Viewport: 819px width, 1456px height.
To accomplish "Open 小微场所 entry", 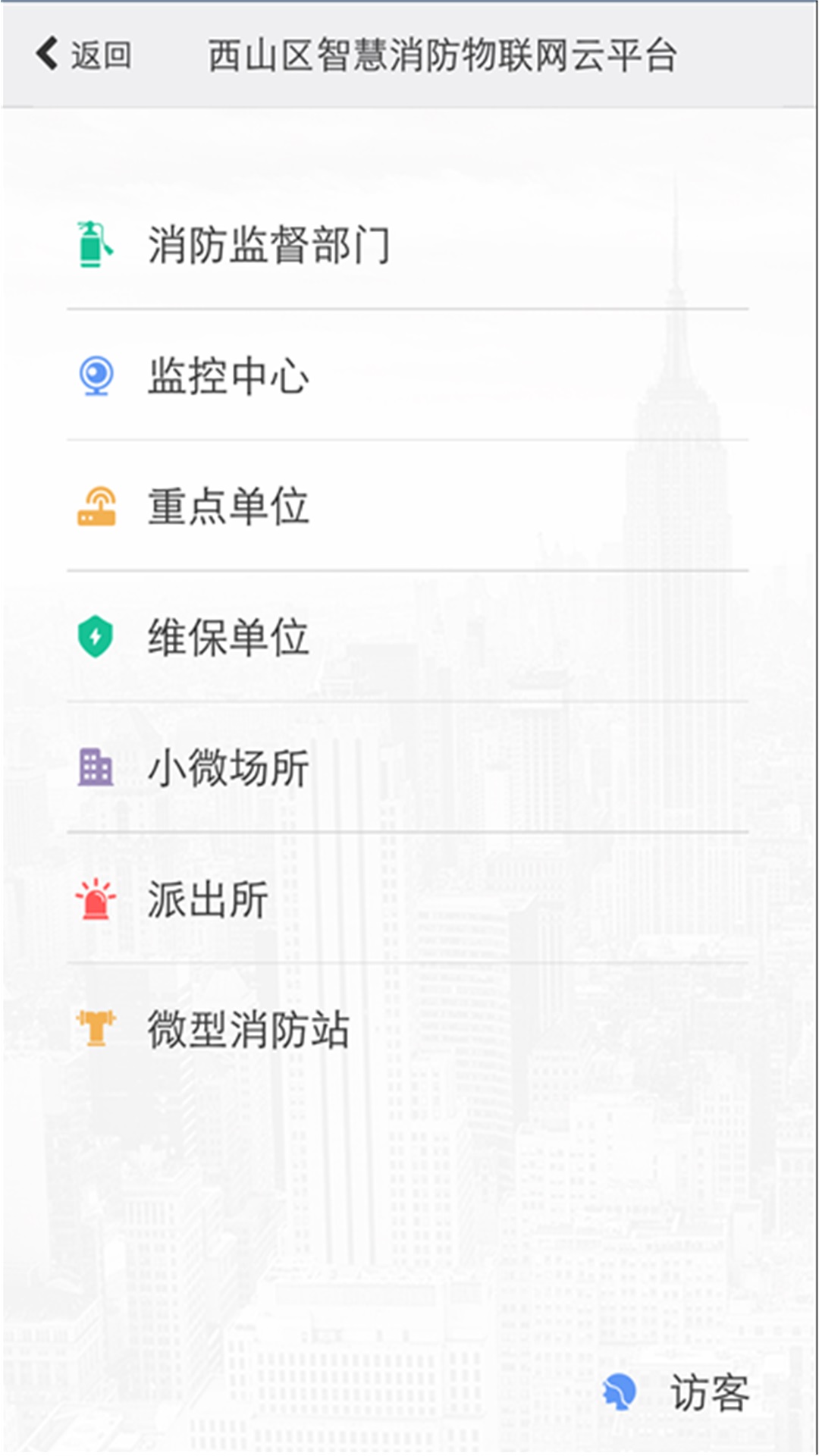I will (x=227, y=767).
